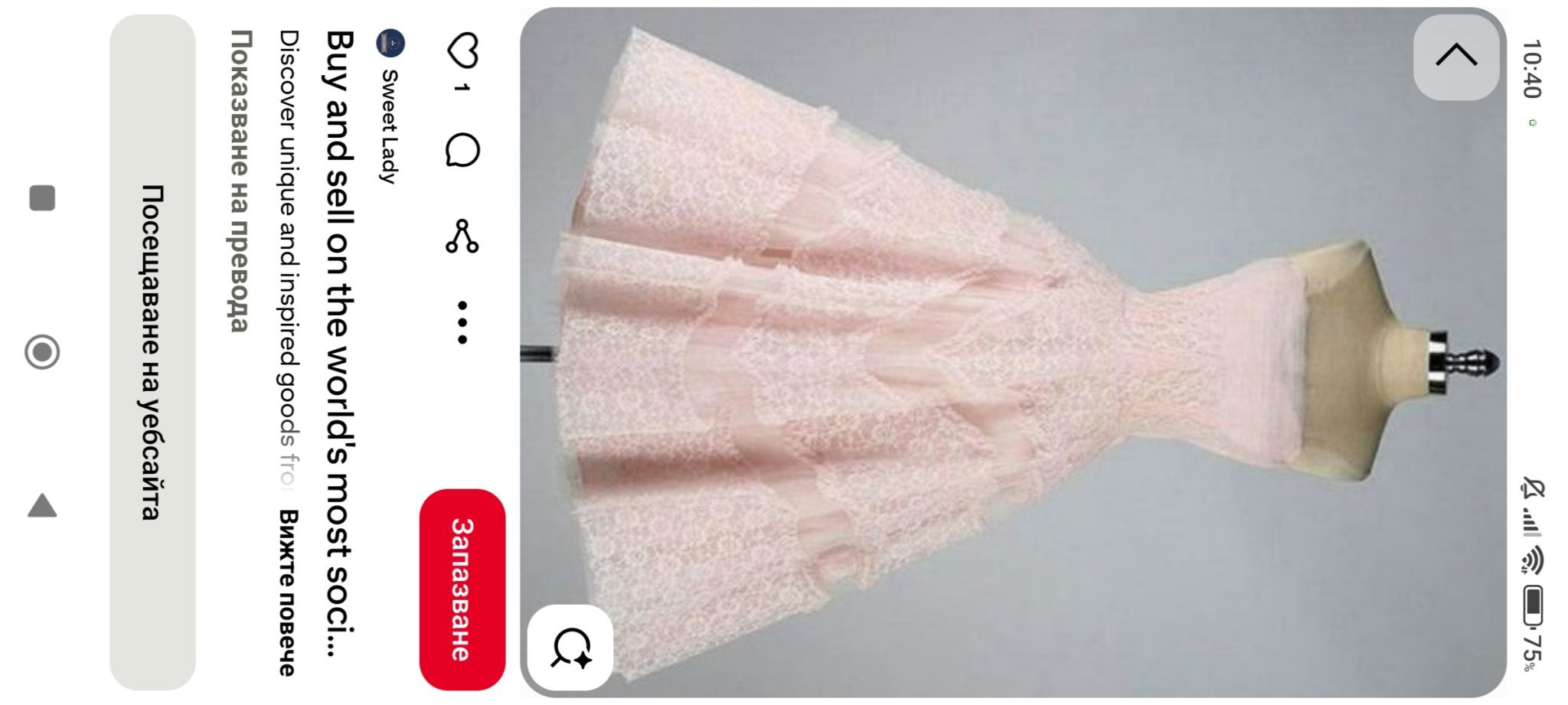Image resolution: width=1568 pixels, height=705 pixels.
Task: Share this pin
Action: tap(462, 237)
